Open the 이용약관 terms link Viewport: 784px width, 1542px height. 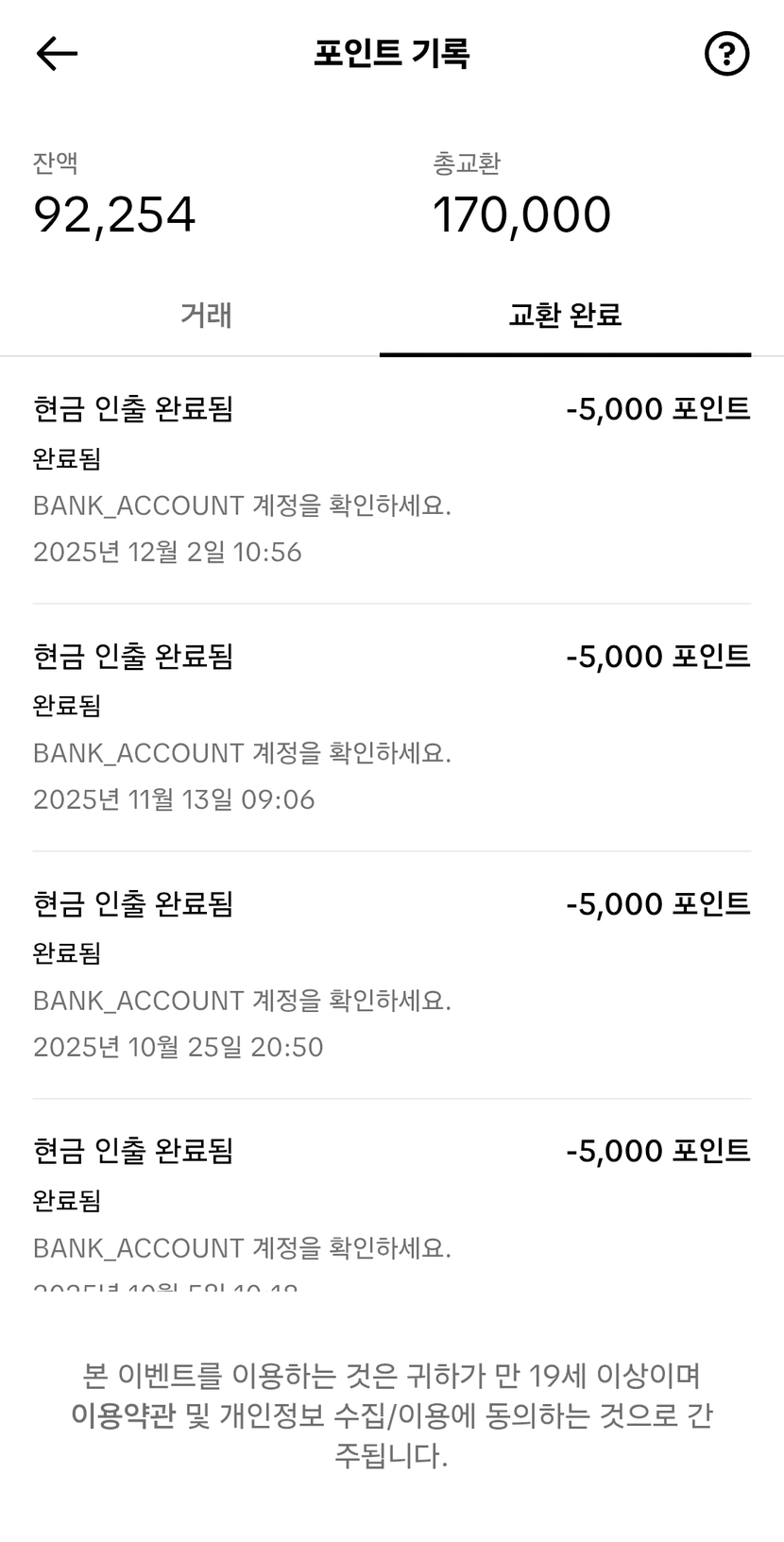123,1415
